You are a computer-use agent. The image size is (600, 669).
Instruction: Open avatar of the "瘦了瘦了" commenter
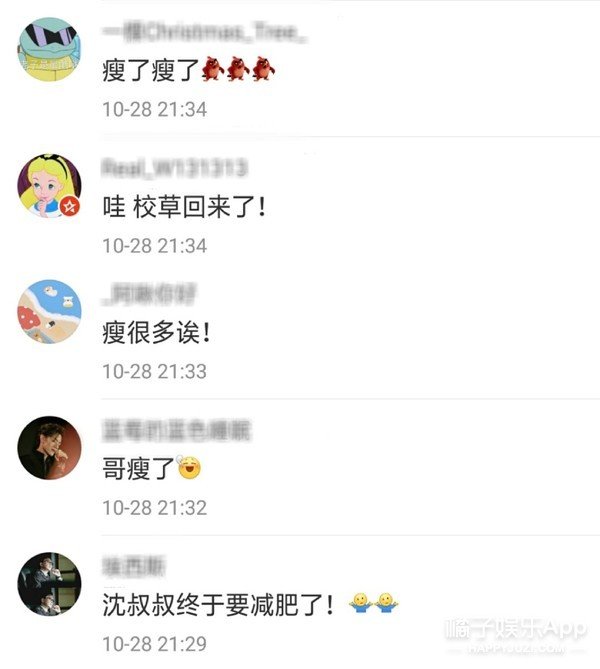pyautogui.click(x=49, y=50)
